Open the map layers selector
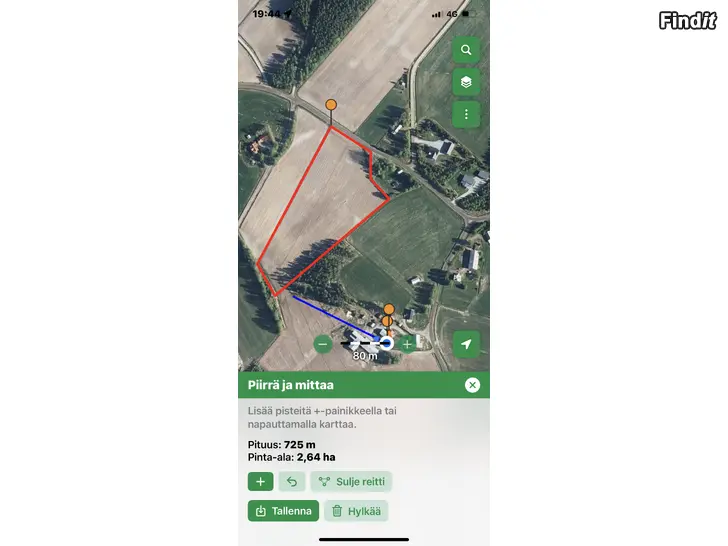Viewport: 728px width, 546px height. (x=466, y=82)
